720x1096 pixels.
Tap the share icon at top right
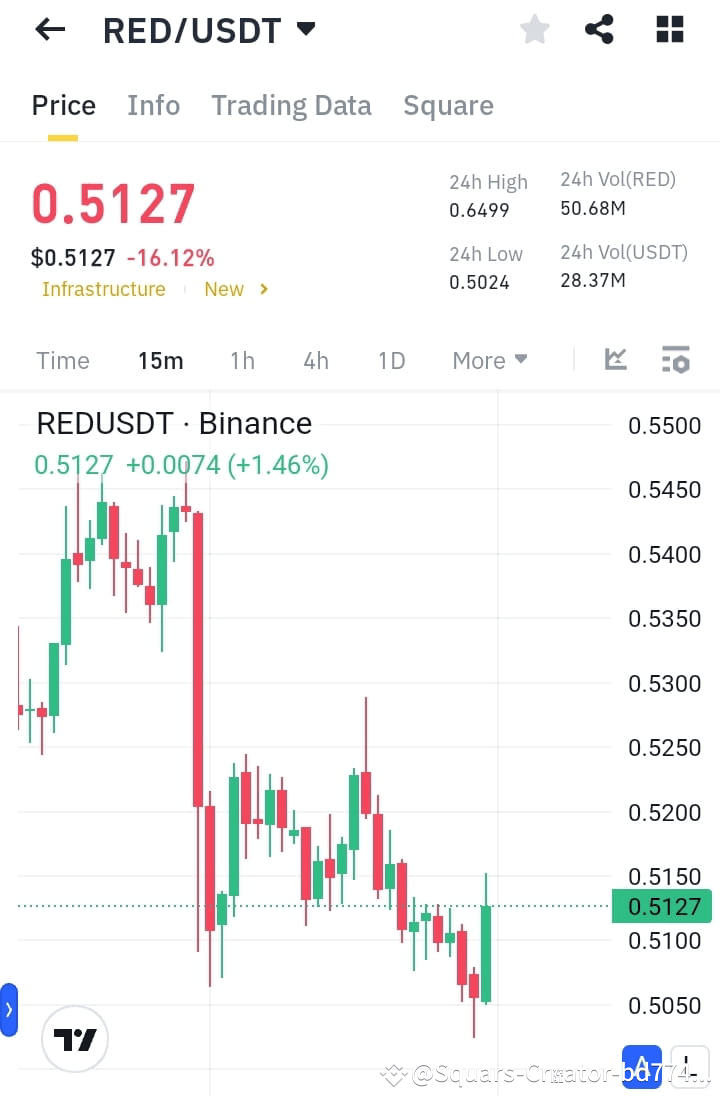[599, 29]
